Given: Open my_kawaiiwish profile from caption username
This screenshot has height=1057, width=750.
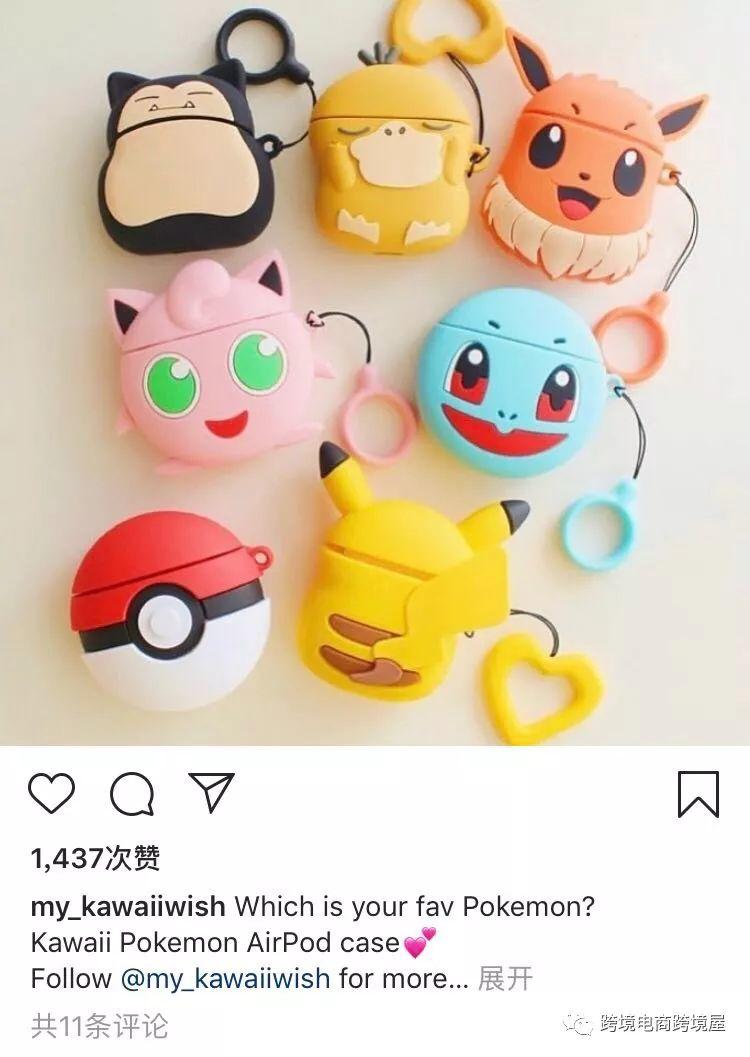Looking at the screenshot, I should 128,908.
